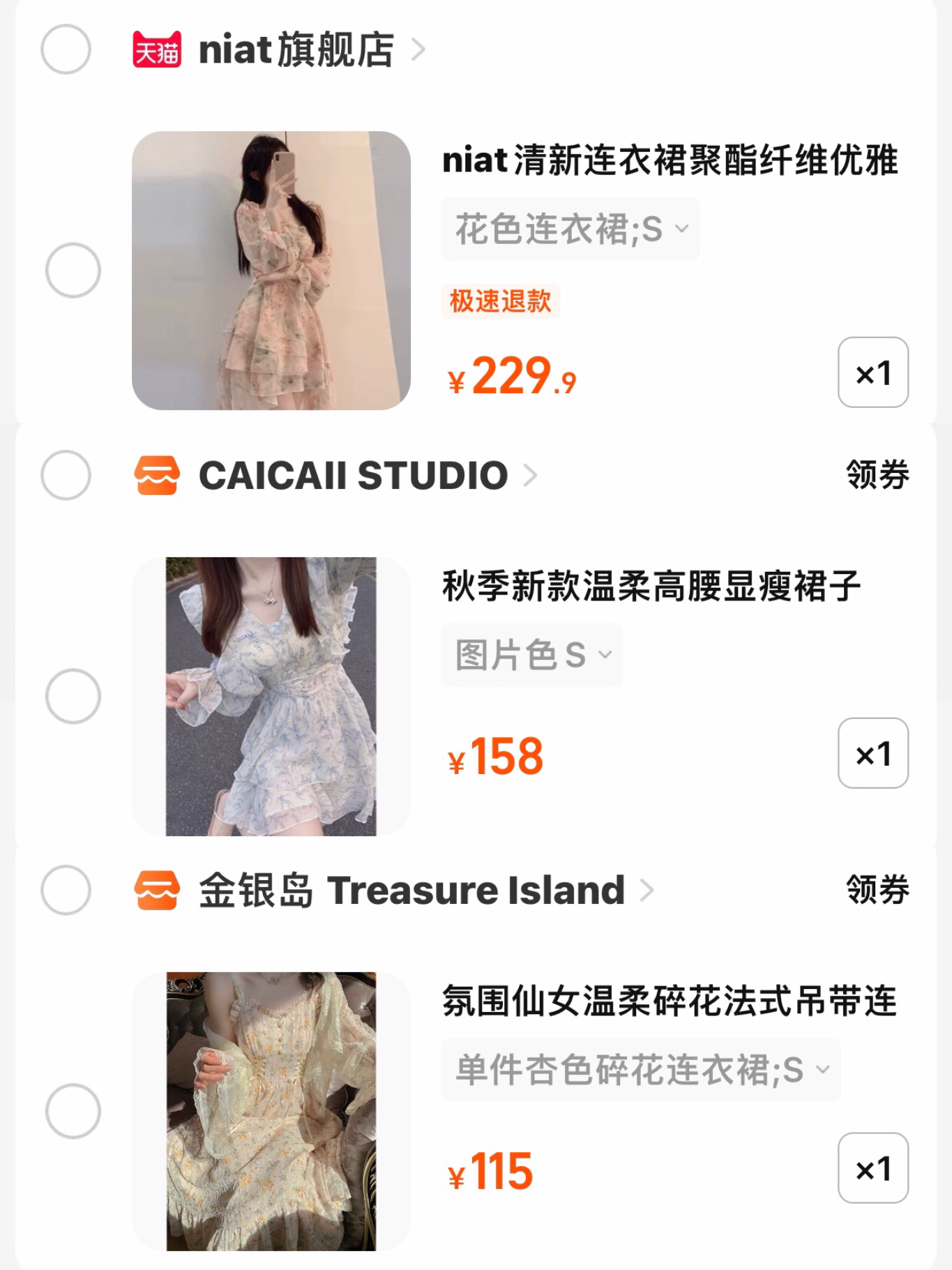The image size is (952, 1270).
Task: Change the 图片色 S variant option
Action: (x=531, y=656)
